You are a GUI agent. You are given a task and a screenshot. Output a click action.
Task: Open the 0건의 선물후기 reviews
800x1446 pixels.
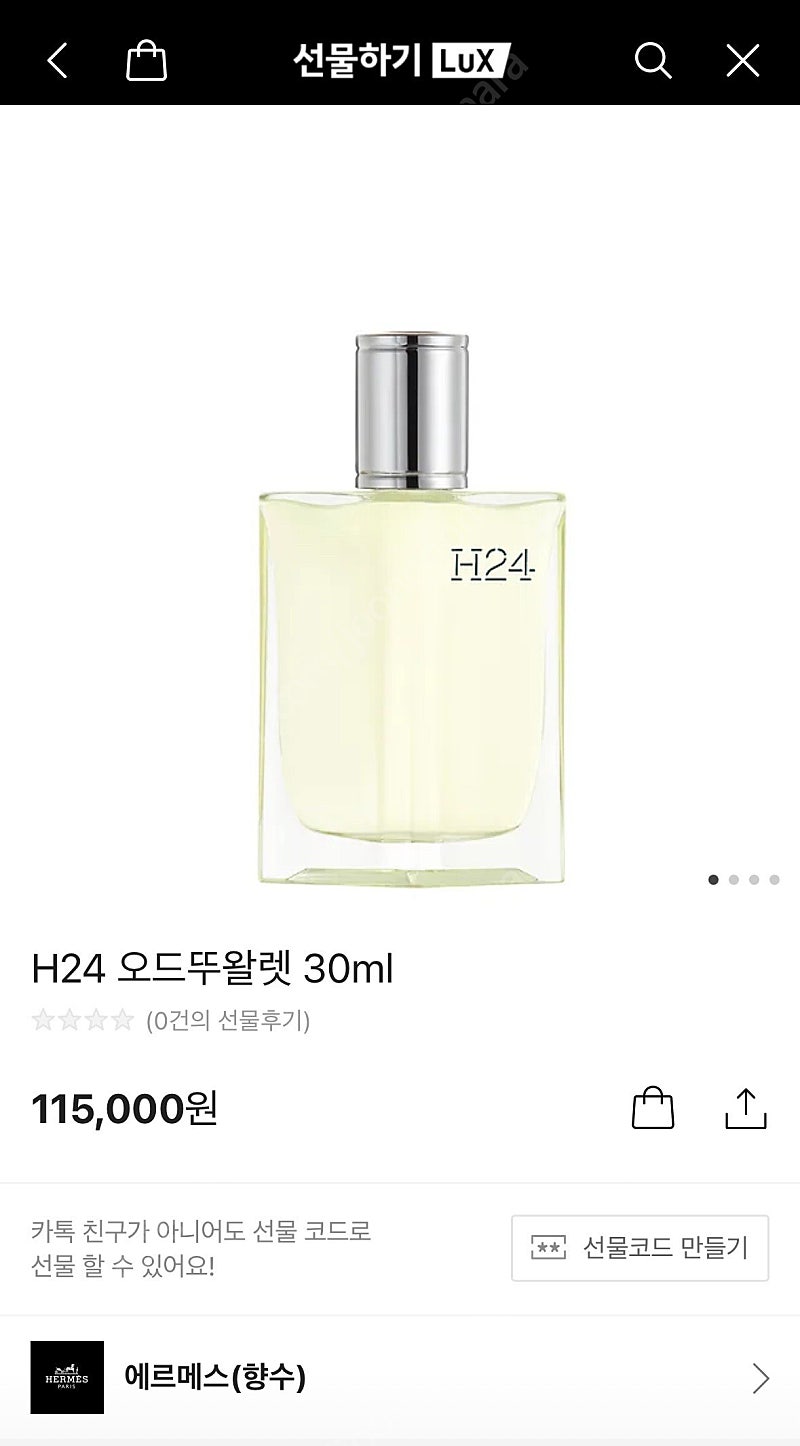pos(228,1021)
